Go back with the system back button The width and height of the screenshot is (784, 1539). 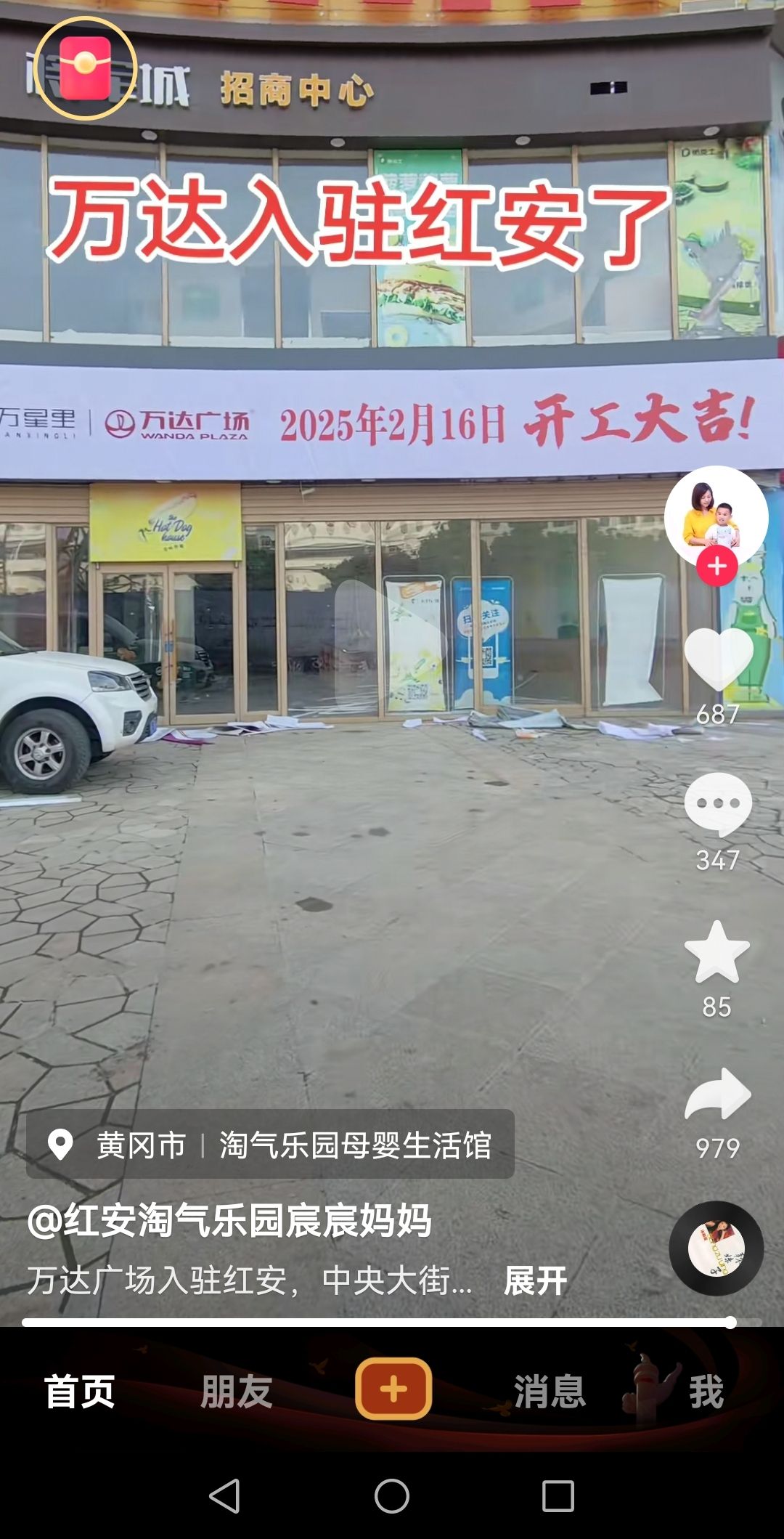pos(225,1496)
